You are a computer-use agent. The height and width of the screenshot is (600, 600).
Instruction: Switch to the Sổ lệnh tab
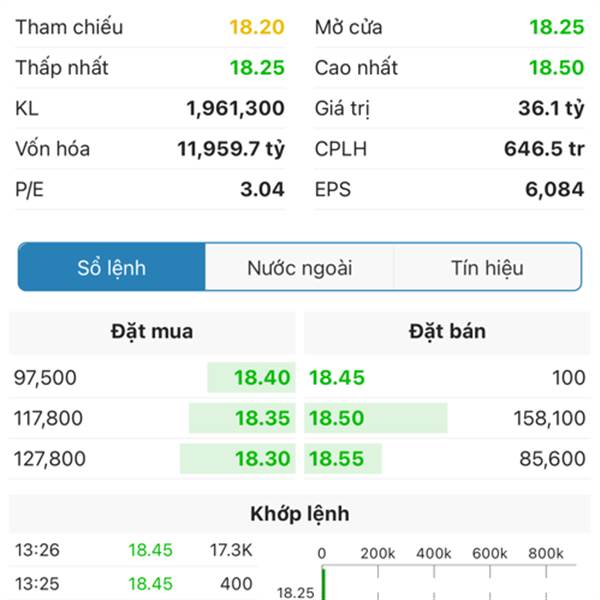point(112,267)
